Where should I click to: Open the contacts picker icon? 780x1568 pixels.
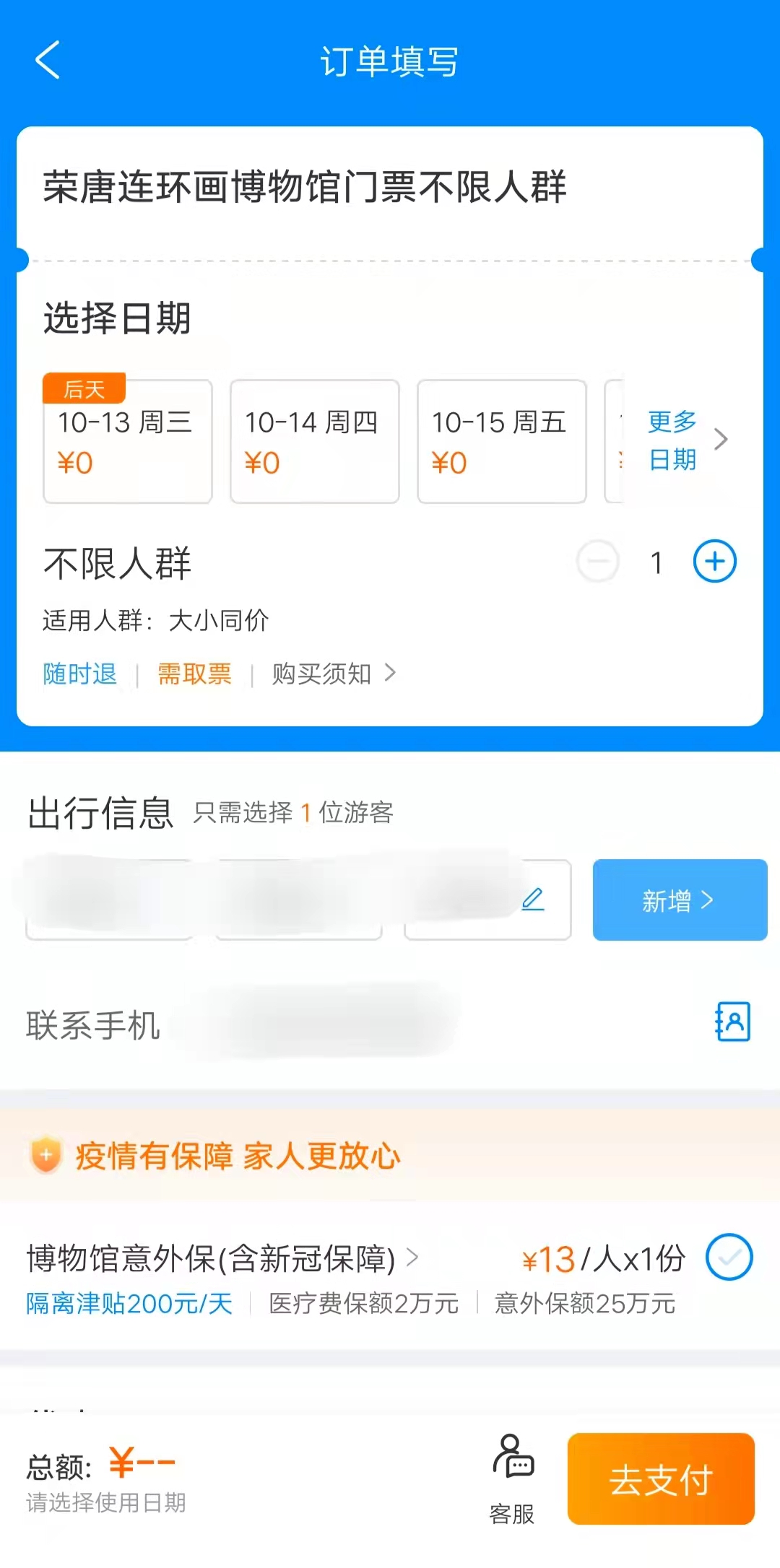coord(732,1022)
